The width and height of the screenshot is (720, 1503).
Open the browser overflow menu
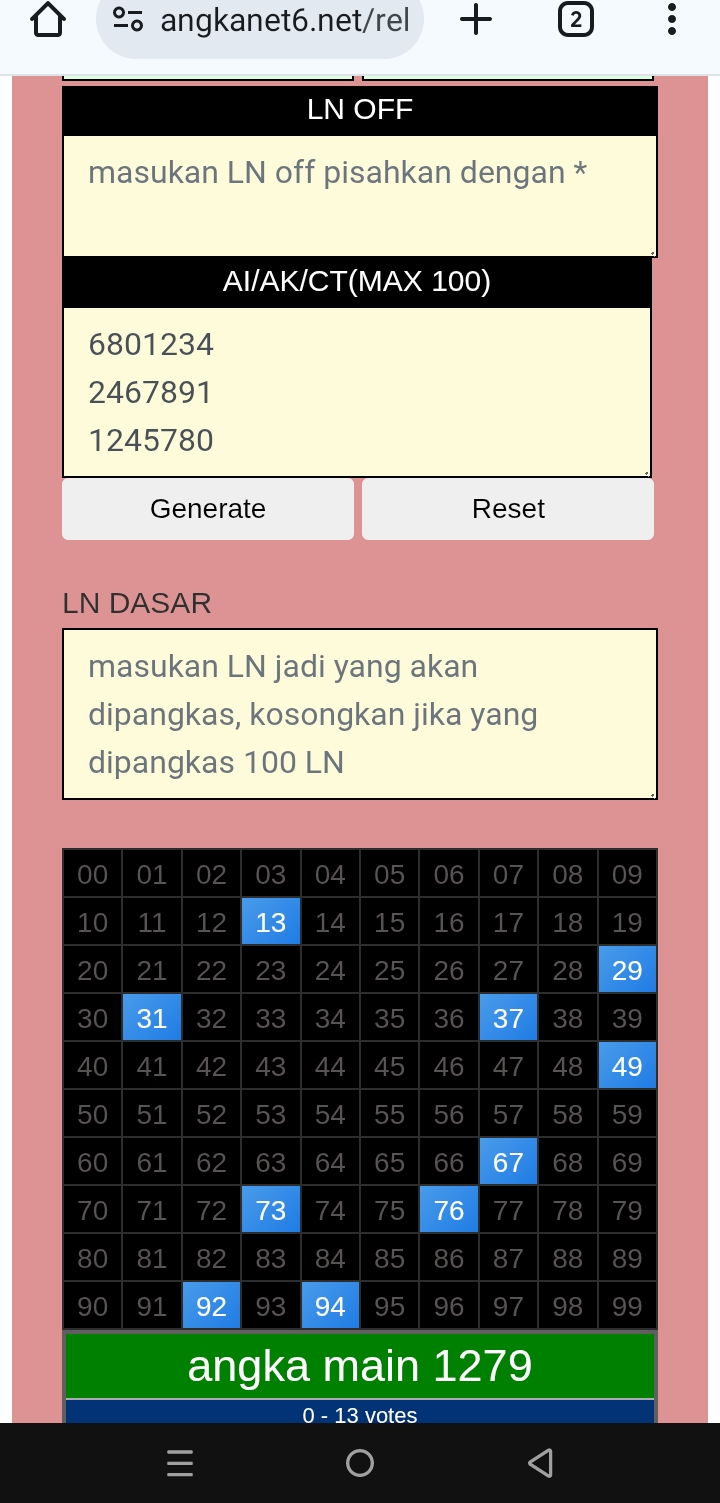click(x=671, y=20)
